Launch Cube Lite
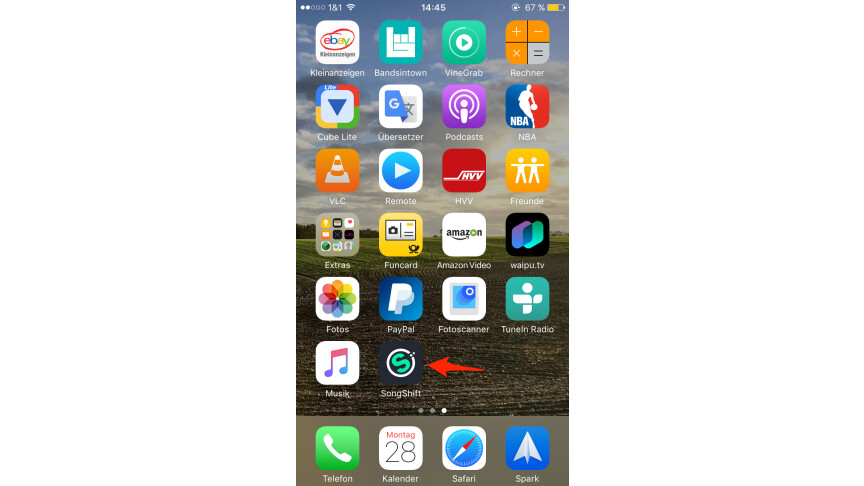 tap(337, 106)
